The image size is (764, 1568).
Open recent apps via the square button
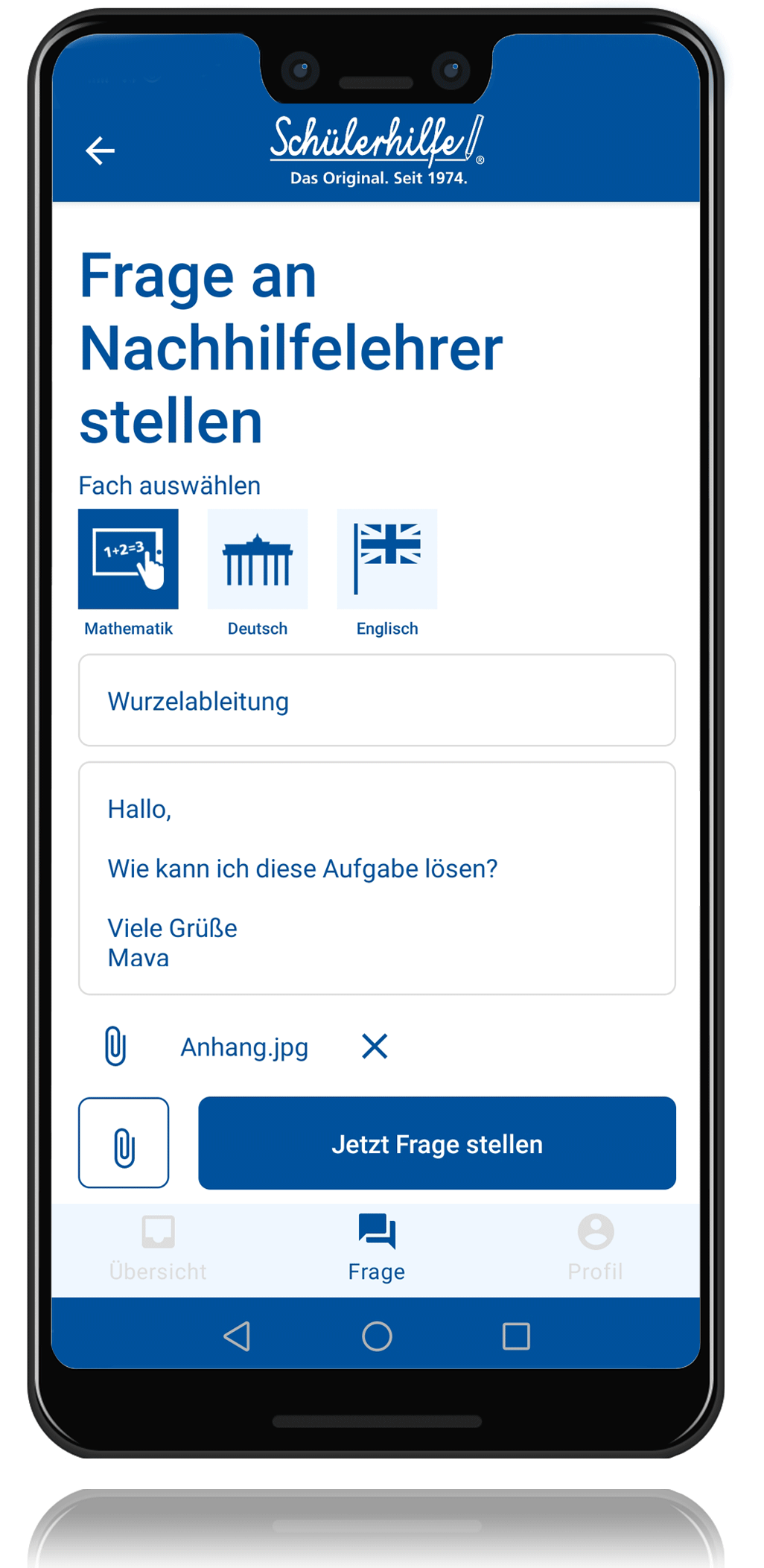click(x=516, y=1336)
